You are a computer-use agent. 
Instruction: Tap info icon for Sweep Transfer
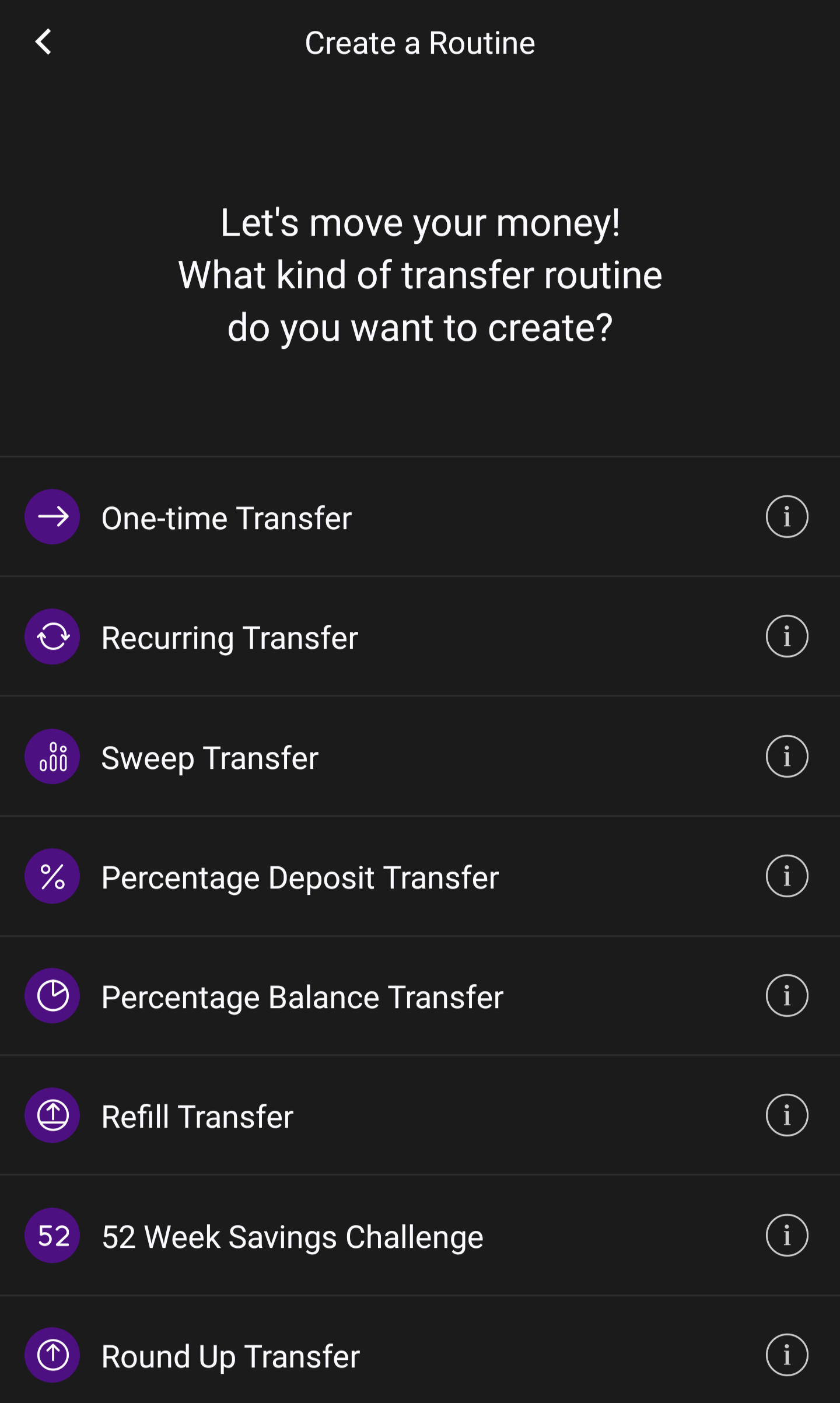[x=786, y=757]
